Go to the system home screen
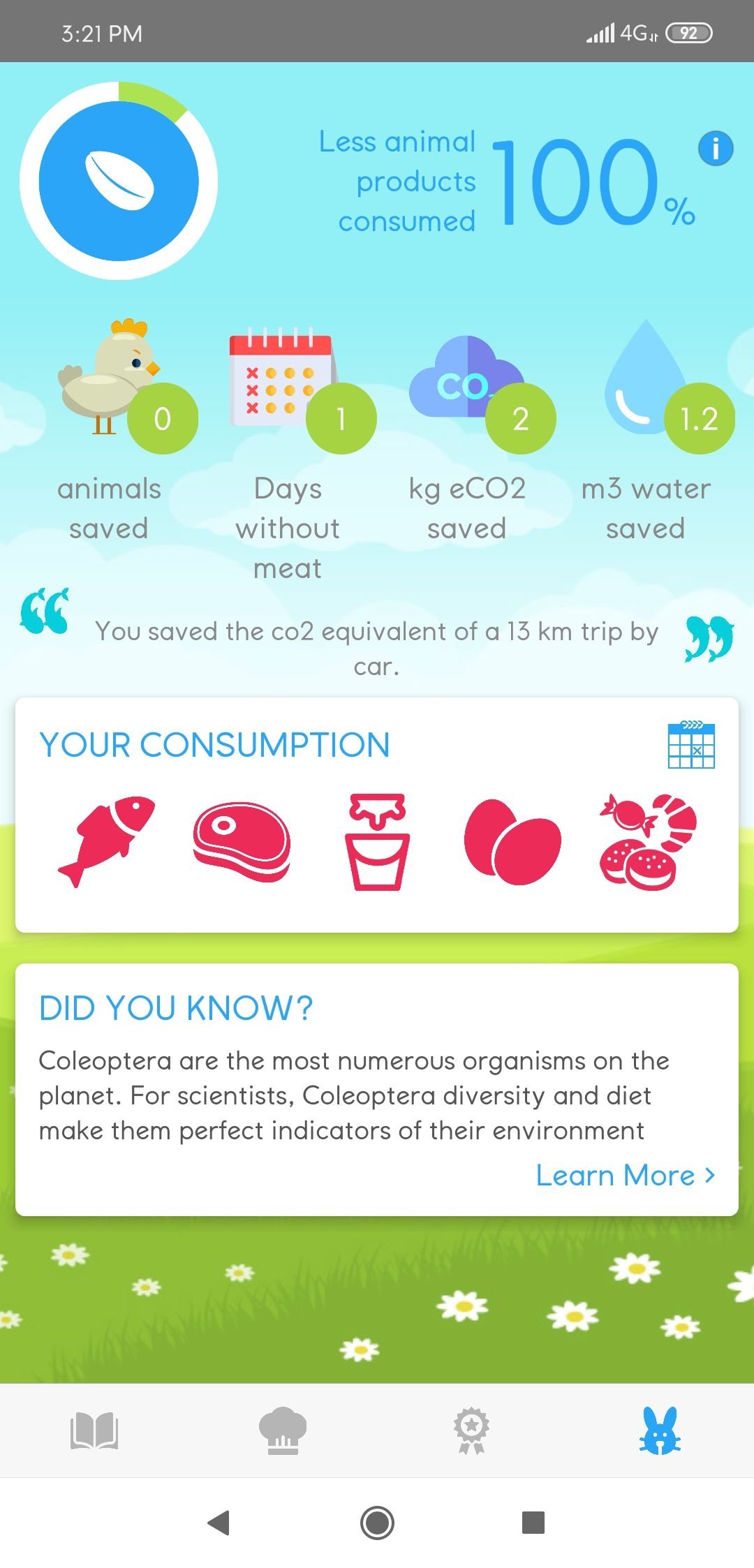 click(377, 1522)
